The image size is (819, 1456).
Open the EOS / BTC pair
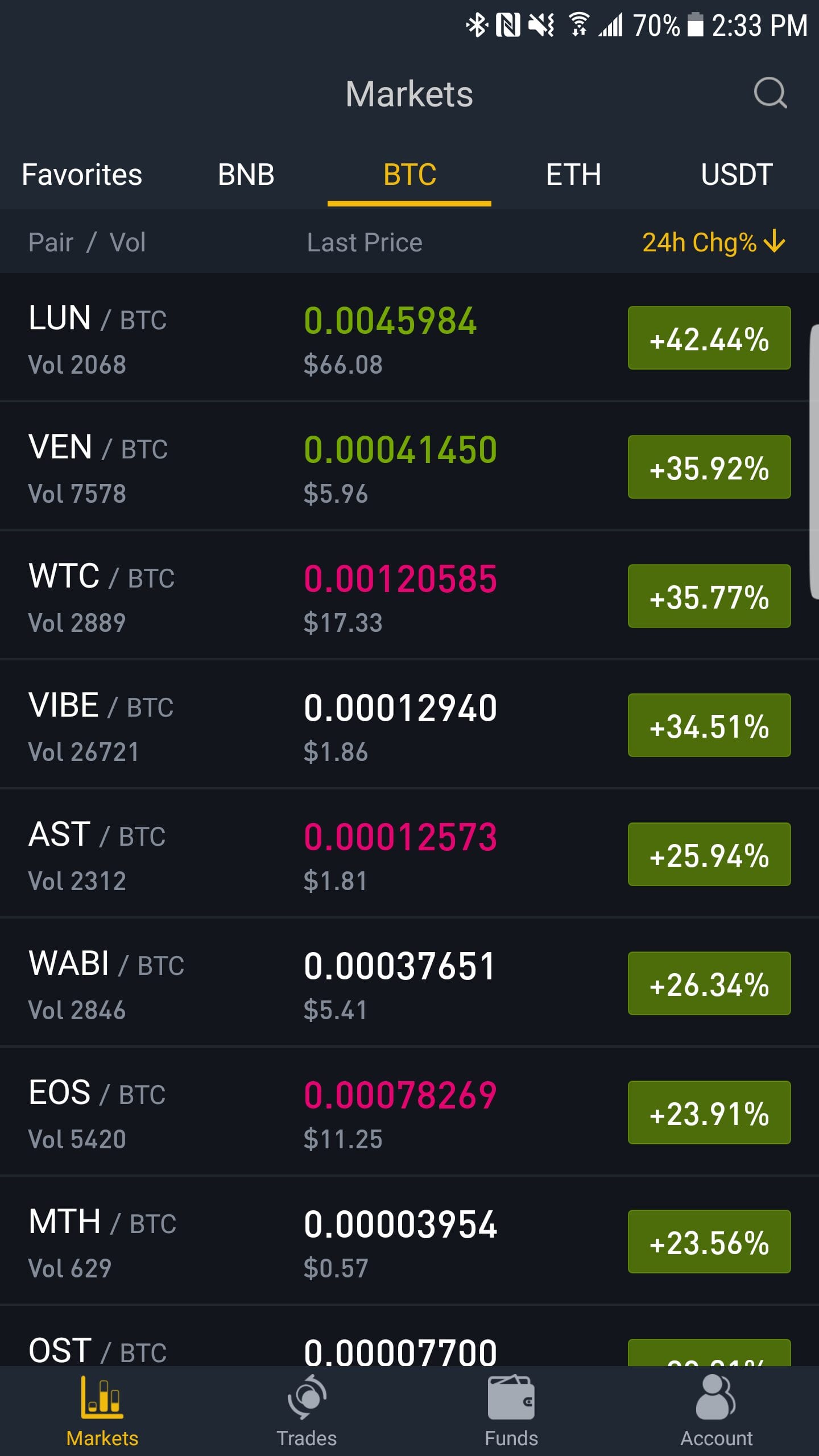tap(409, 1112)
